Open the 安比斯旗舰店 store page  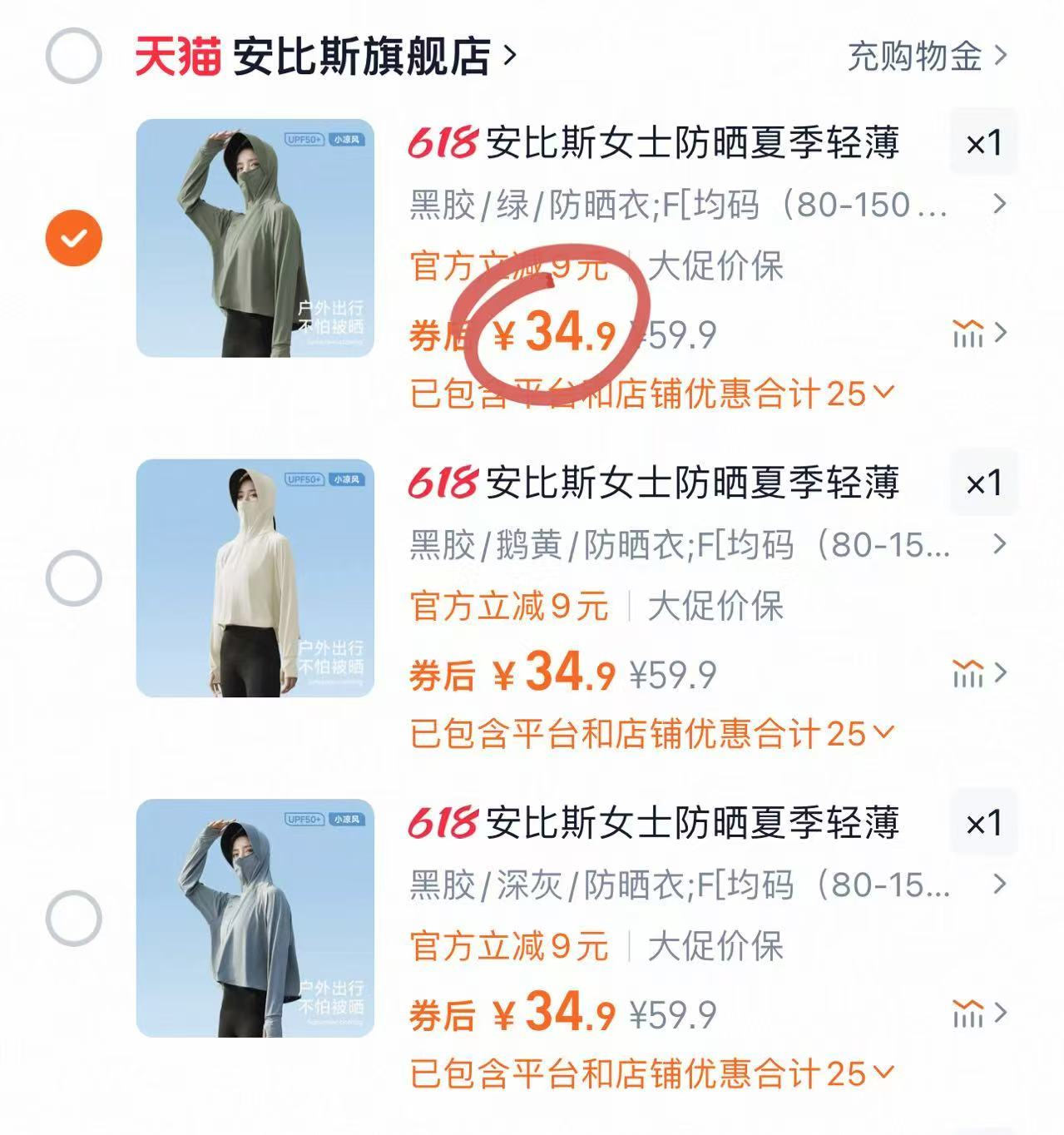[358, 54]
